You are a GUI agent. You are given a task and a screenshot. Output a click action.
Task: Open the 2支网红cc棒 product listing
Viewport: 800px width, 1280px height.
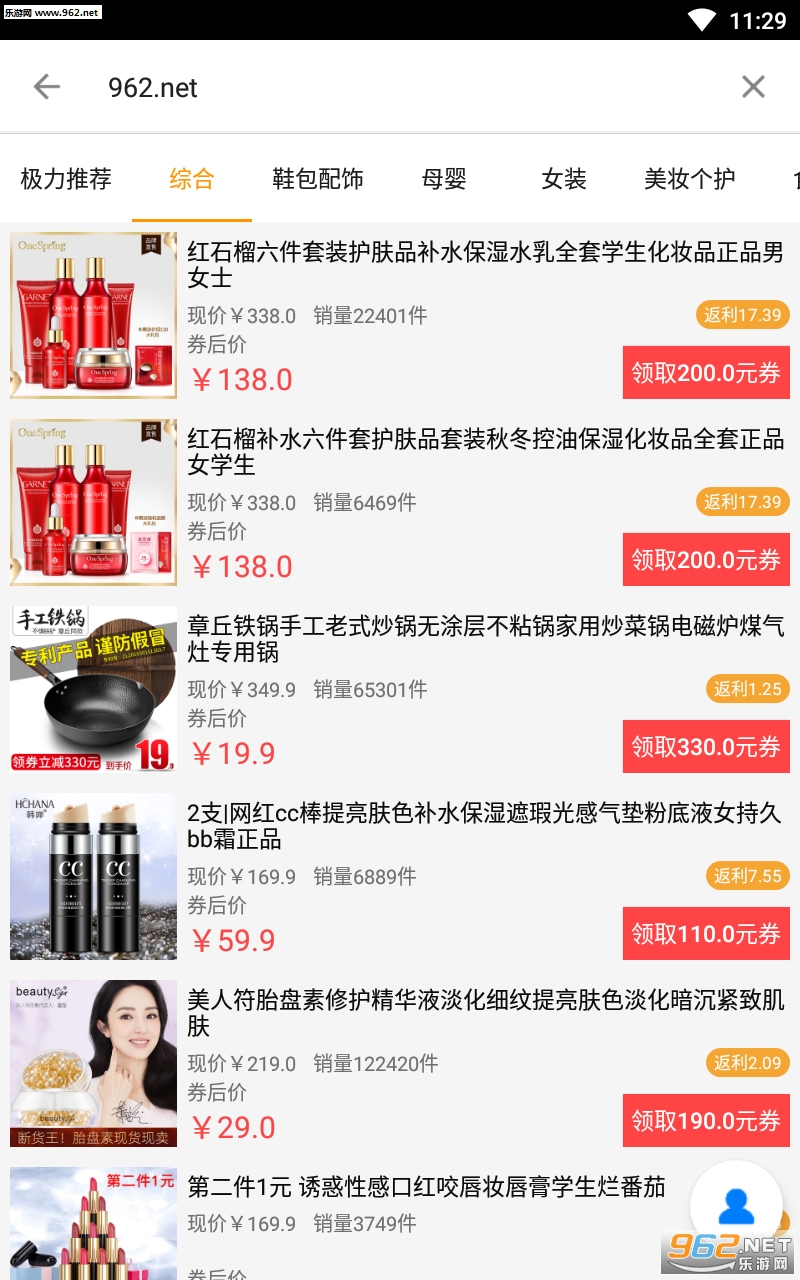tap(485, 826)
